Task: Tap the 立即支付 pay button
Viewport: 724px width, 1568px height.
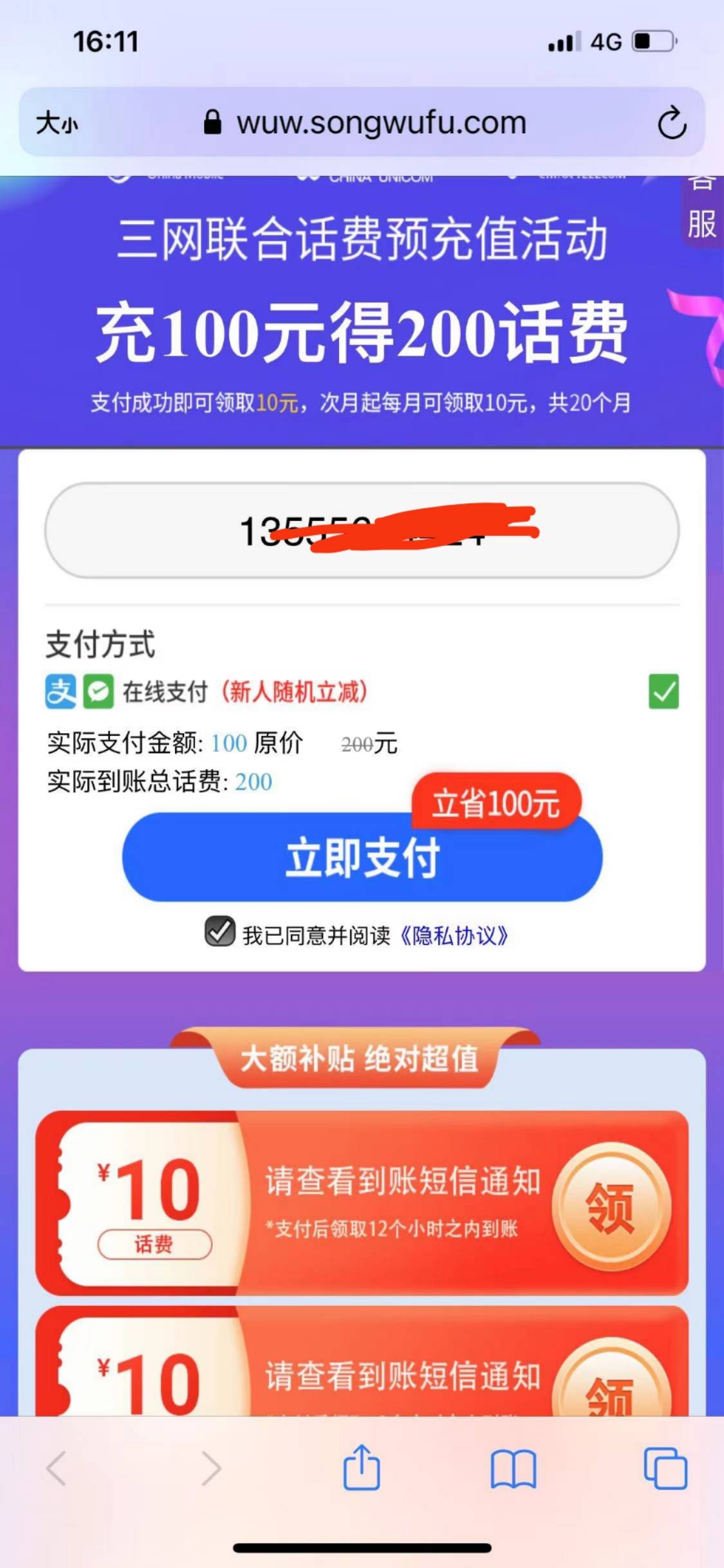Action: click(362, 858)
